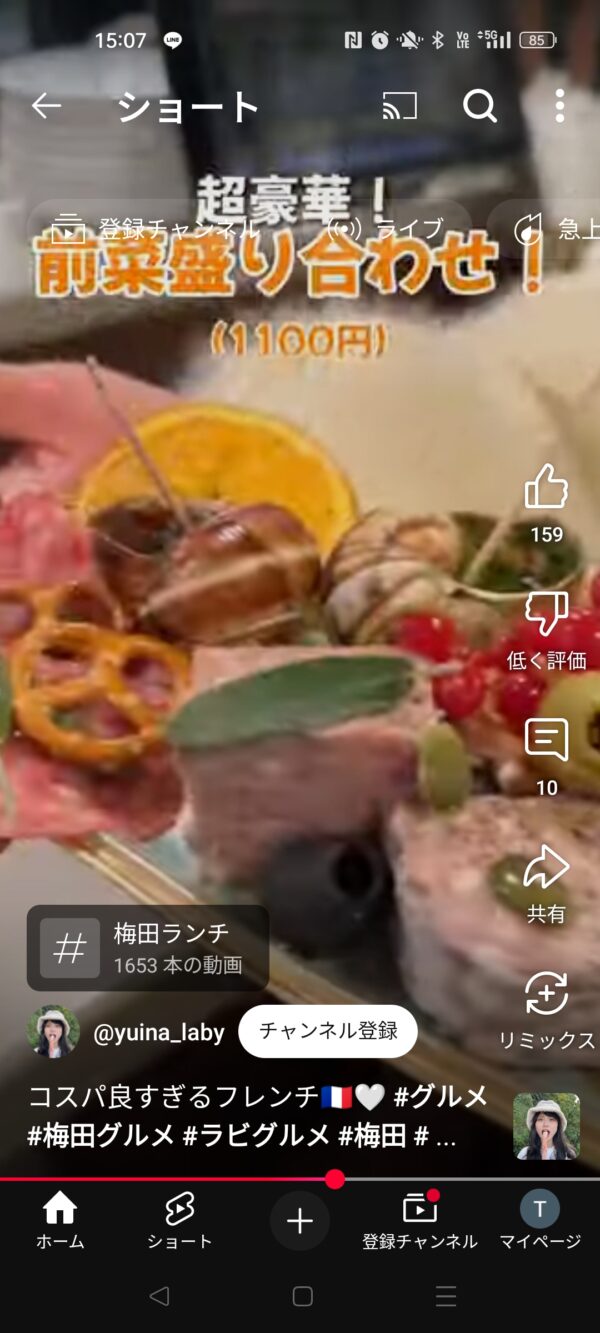The height and width of the screenshot is (1333, 600).
Task: Subscribe with the チャンネル登録 button
Action: [328, 1031]
